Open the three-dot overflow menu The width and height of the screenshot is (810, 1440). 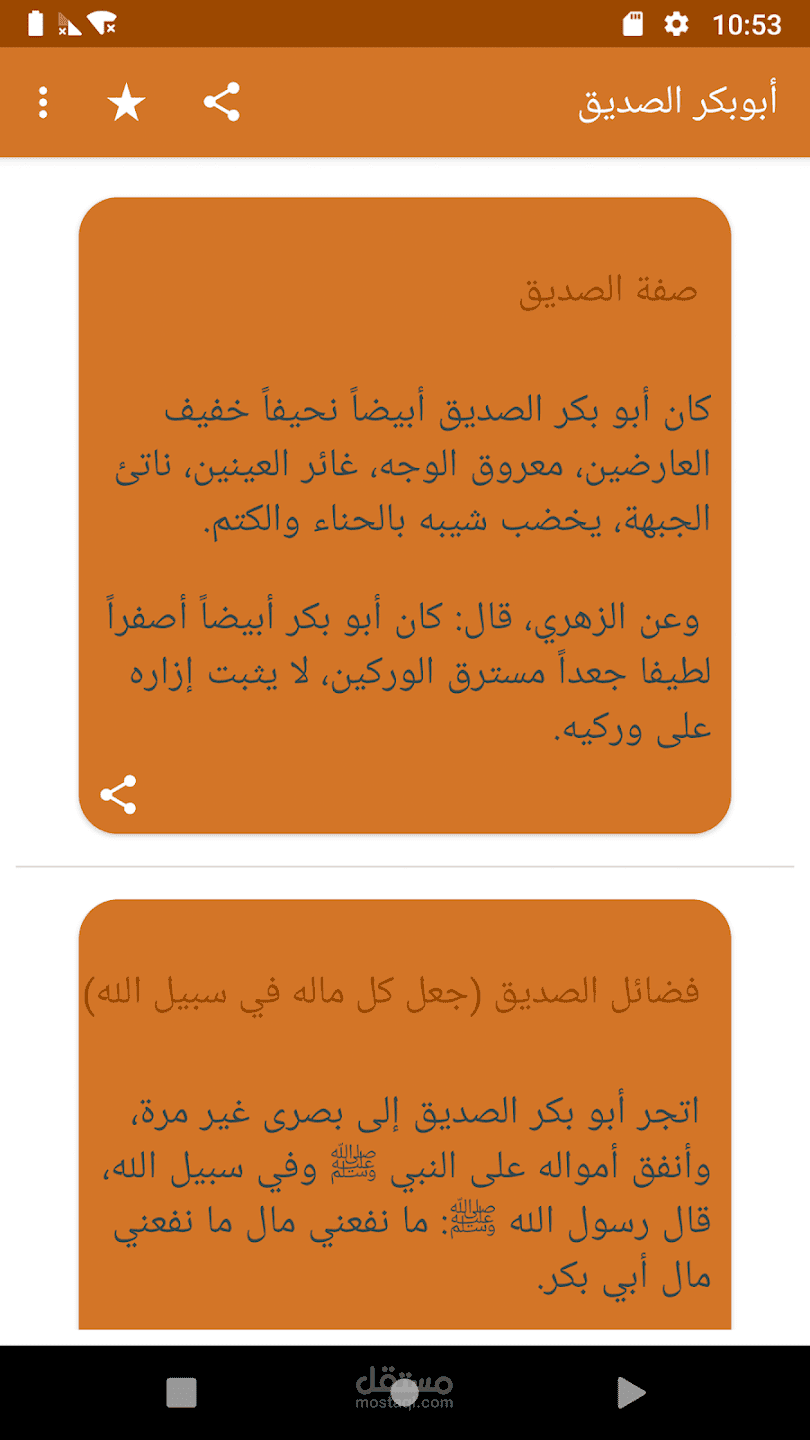(x=42, y=102)
